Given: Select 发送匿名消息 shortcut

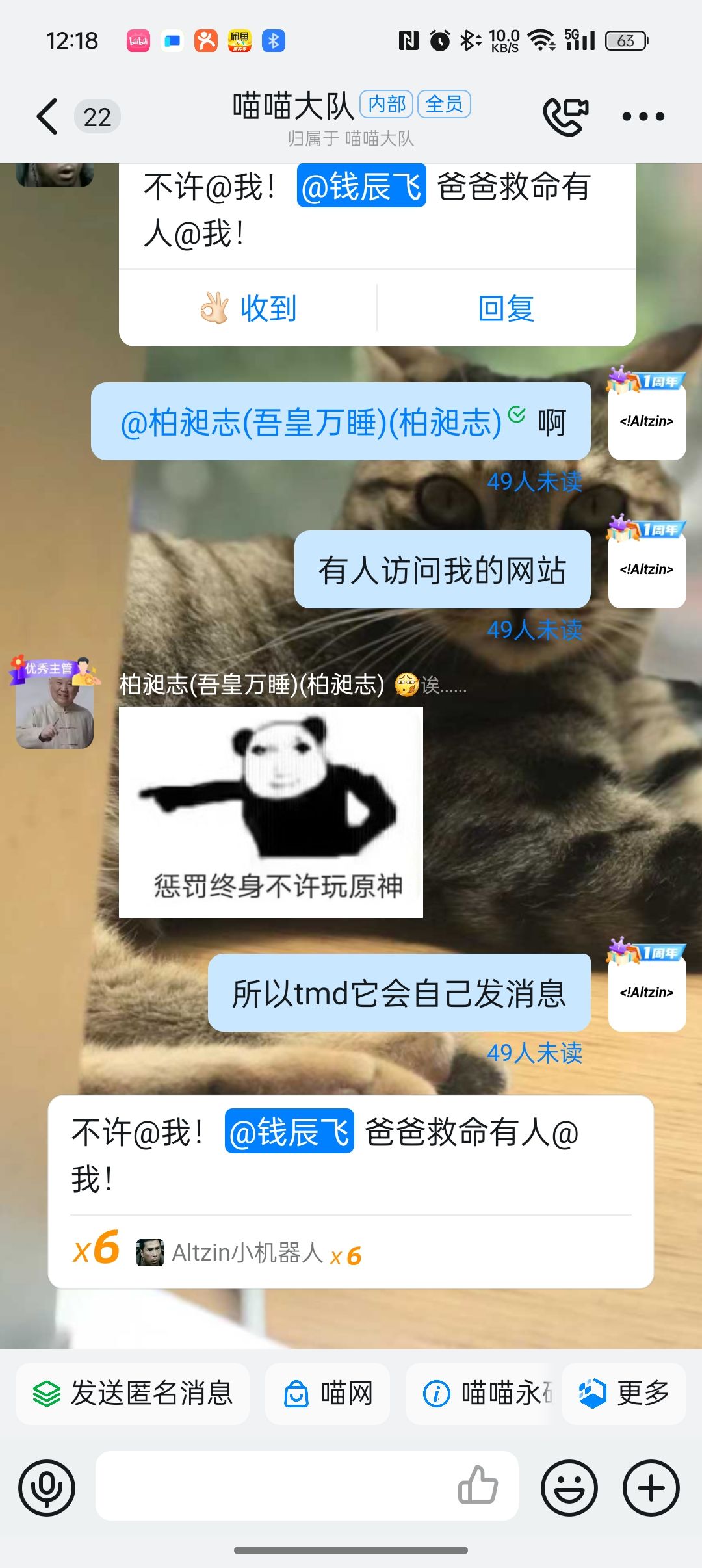Looking at the screenshot, I should pyautogui.click(x=133, y=1393).
